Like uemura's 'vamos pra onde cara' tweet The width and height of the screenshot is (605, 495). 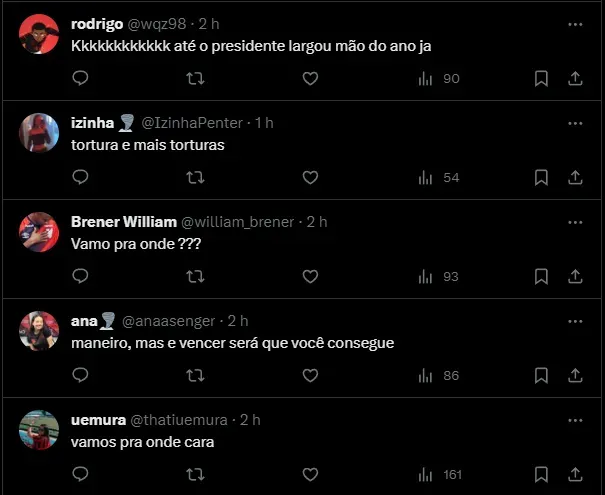310,474
